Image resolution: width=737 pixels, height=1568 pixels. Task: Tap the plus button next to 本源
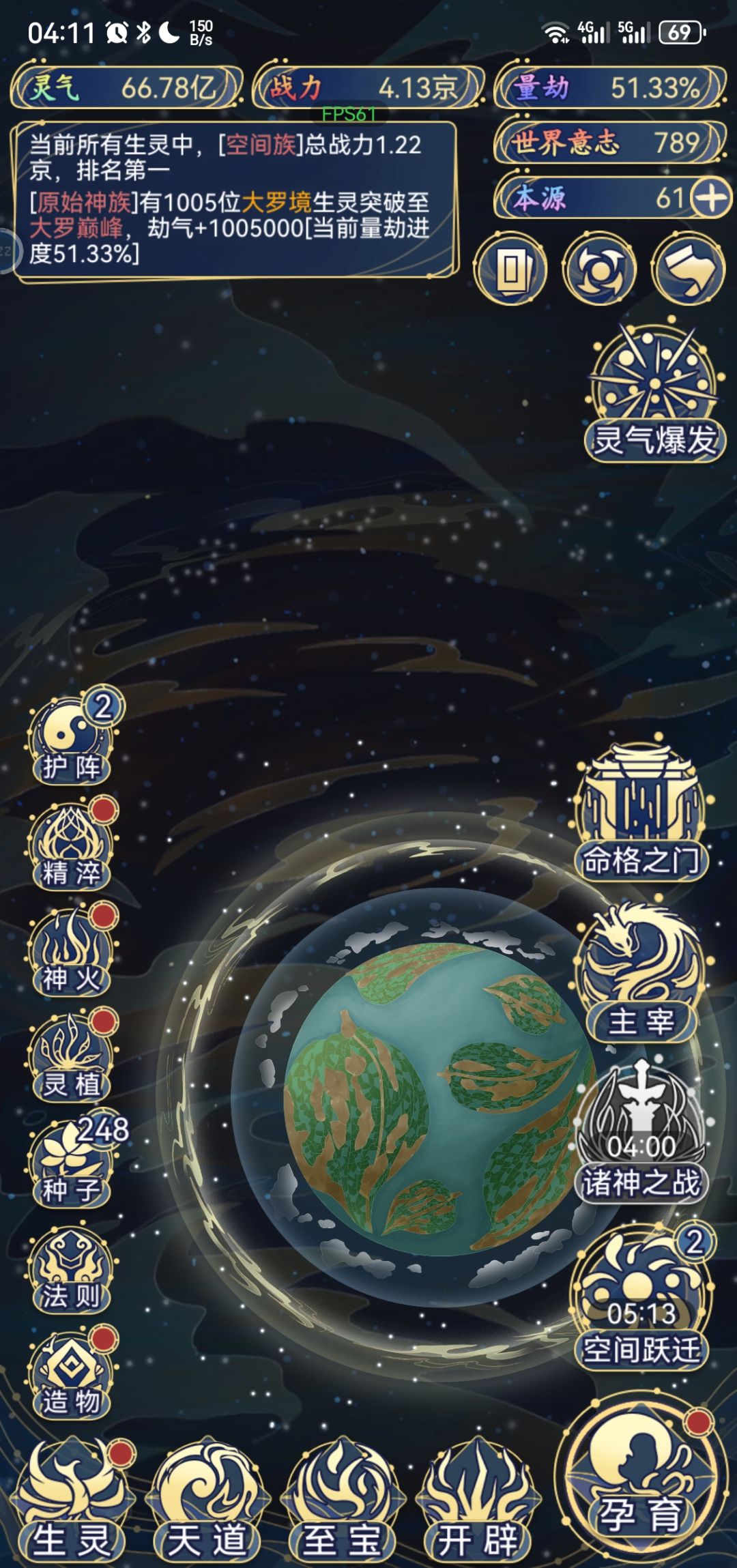(710, 199)
